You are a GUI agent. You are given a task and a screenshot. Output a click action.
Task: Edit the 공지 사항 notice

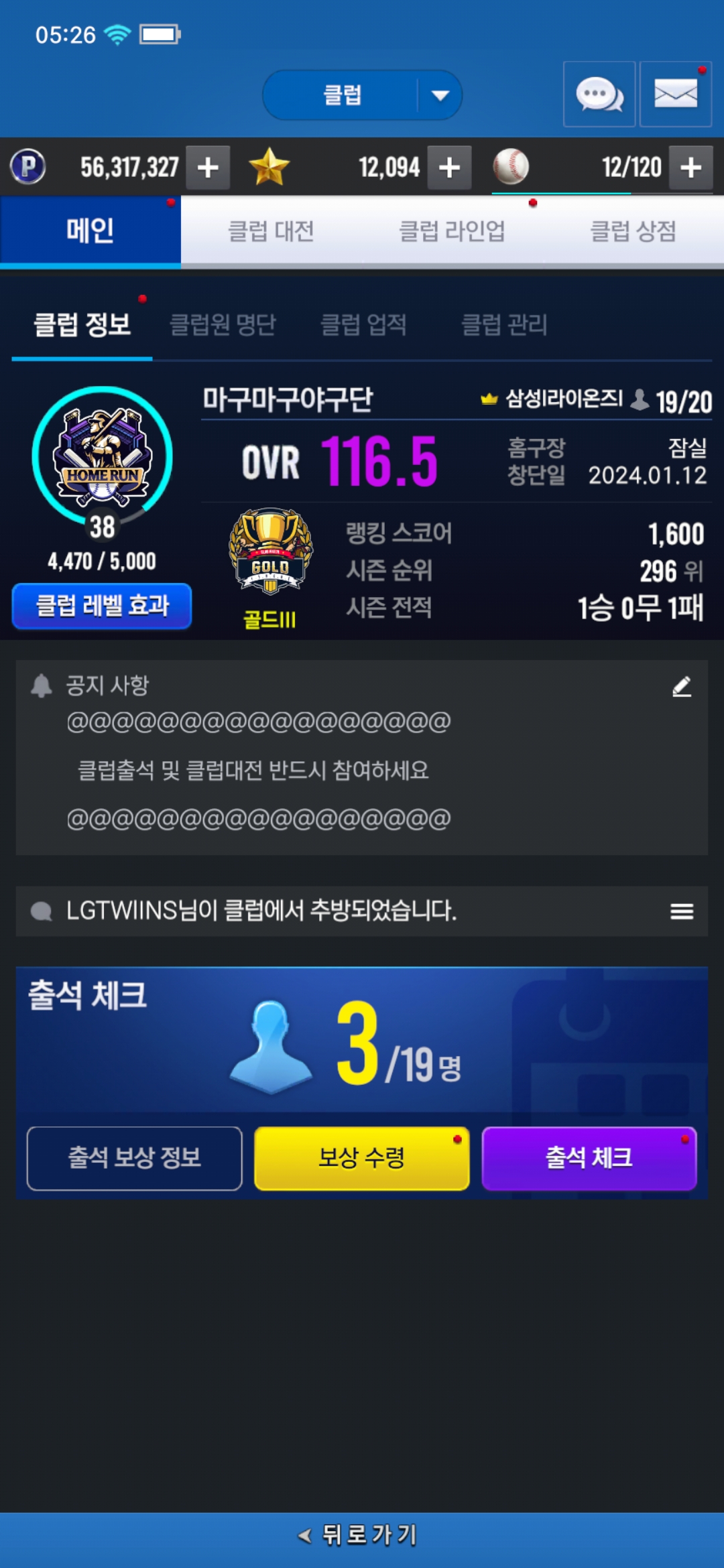coord(682,686)
